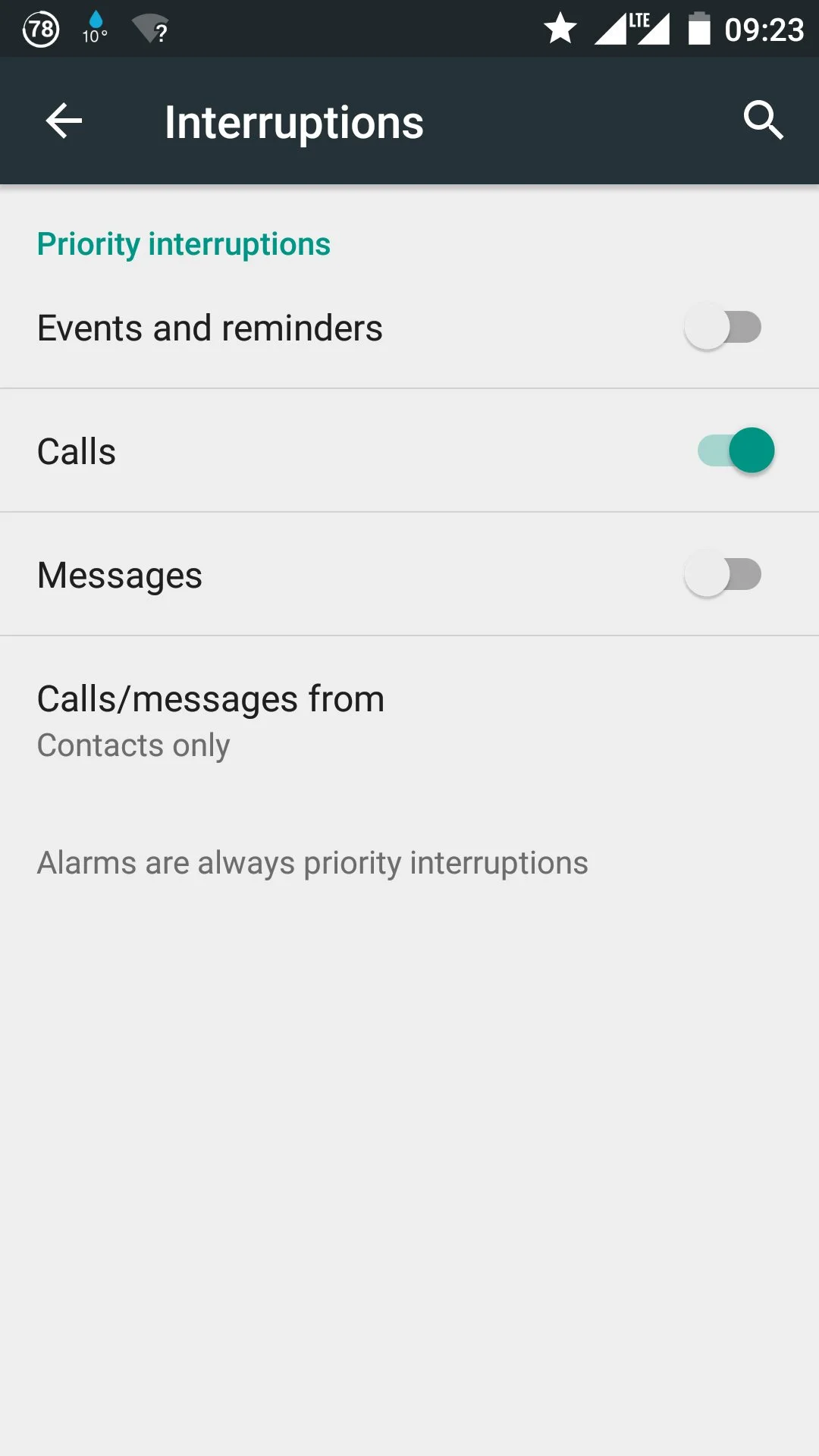The width and height of the screenshot is (819, 1456).
Task: Turn off the Calls switch
Action: (736, 450)
